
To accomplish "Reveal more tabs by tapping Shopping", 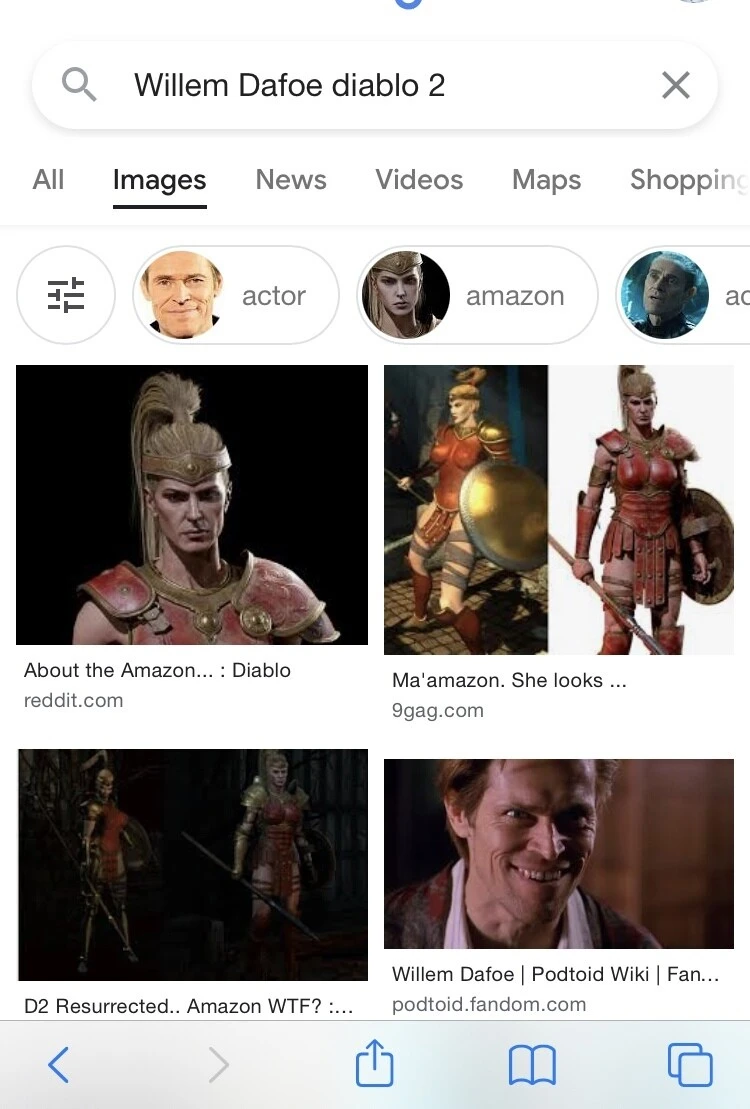I will 688,180.
